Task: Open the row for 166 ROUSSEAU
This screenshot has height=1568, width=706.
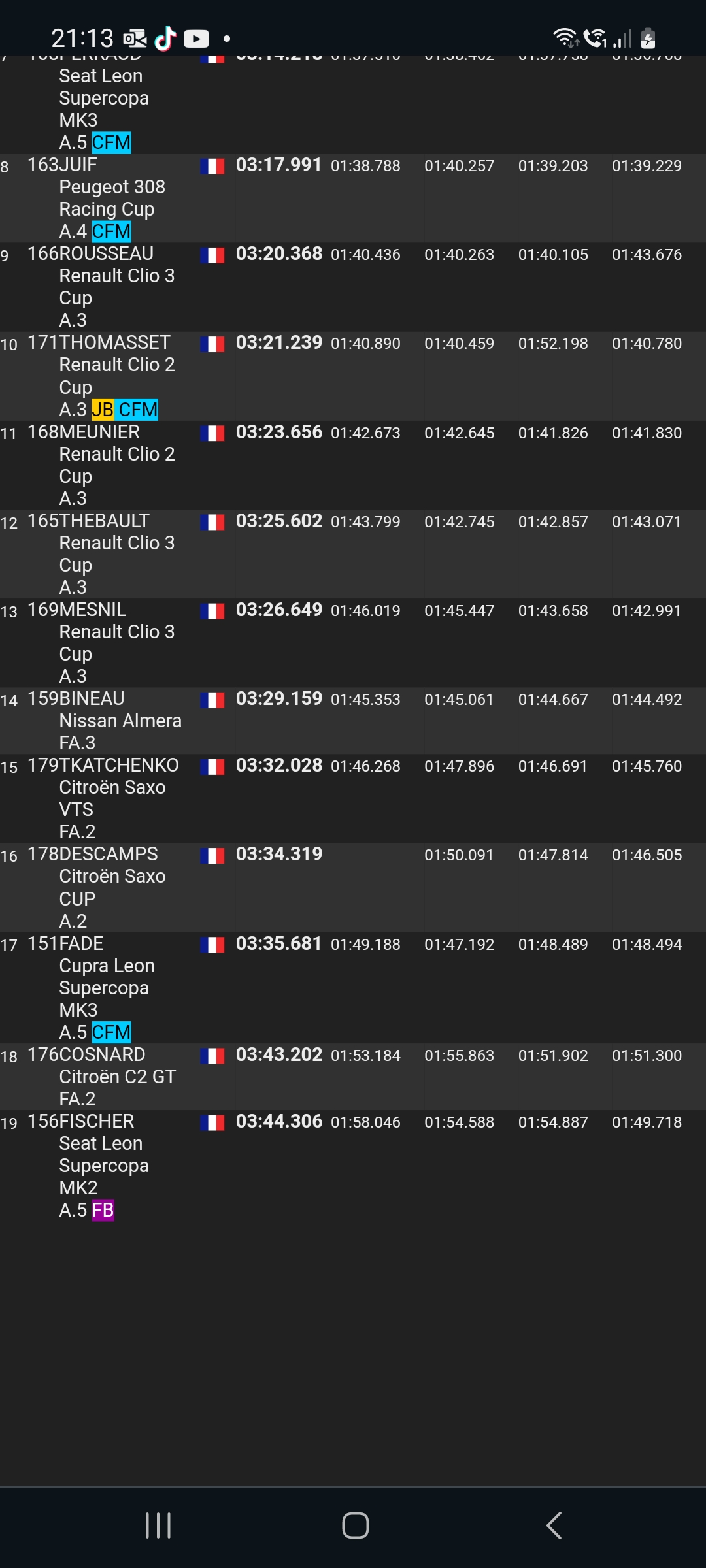Action: pos(353,286)
